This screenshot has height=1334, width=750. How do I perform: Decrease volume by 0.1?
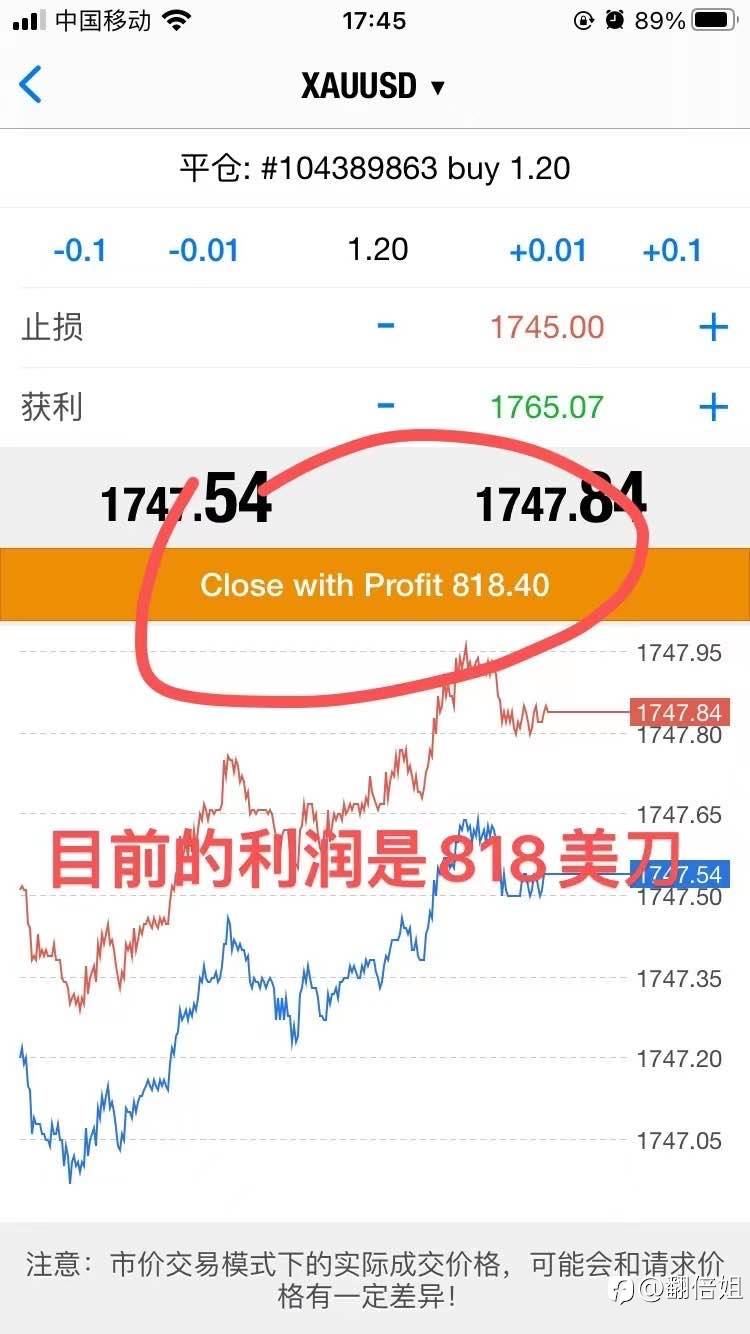(79, 249)
